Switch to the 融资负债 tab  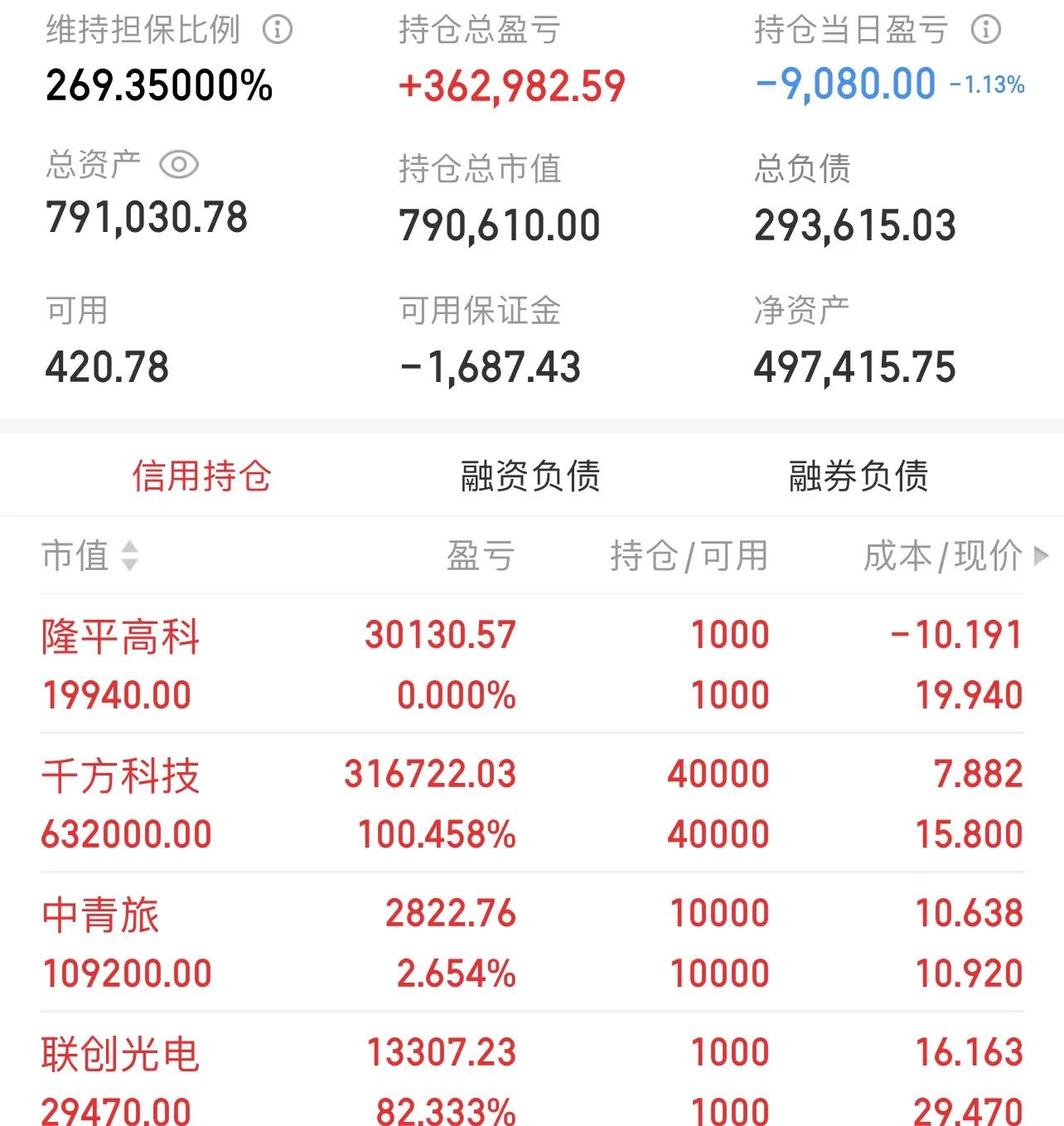tap(530, 476)
